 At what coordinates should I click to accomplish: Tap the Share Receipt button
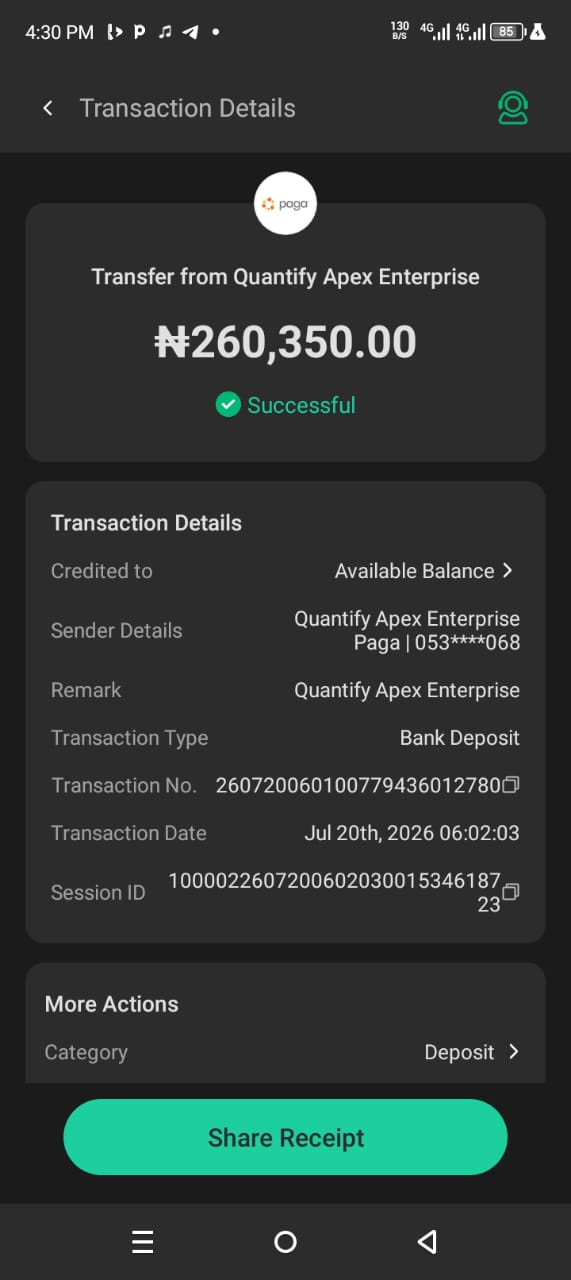[285, 1137]
